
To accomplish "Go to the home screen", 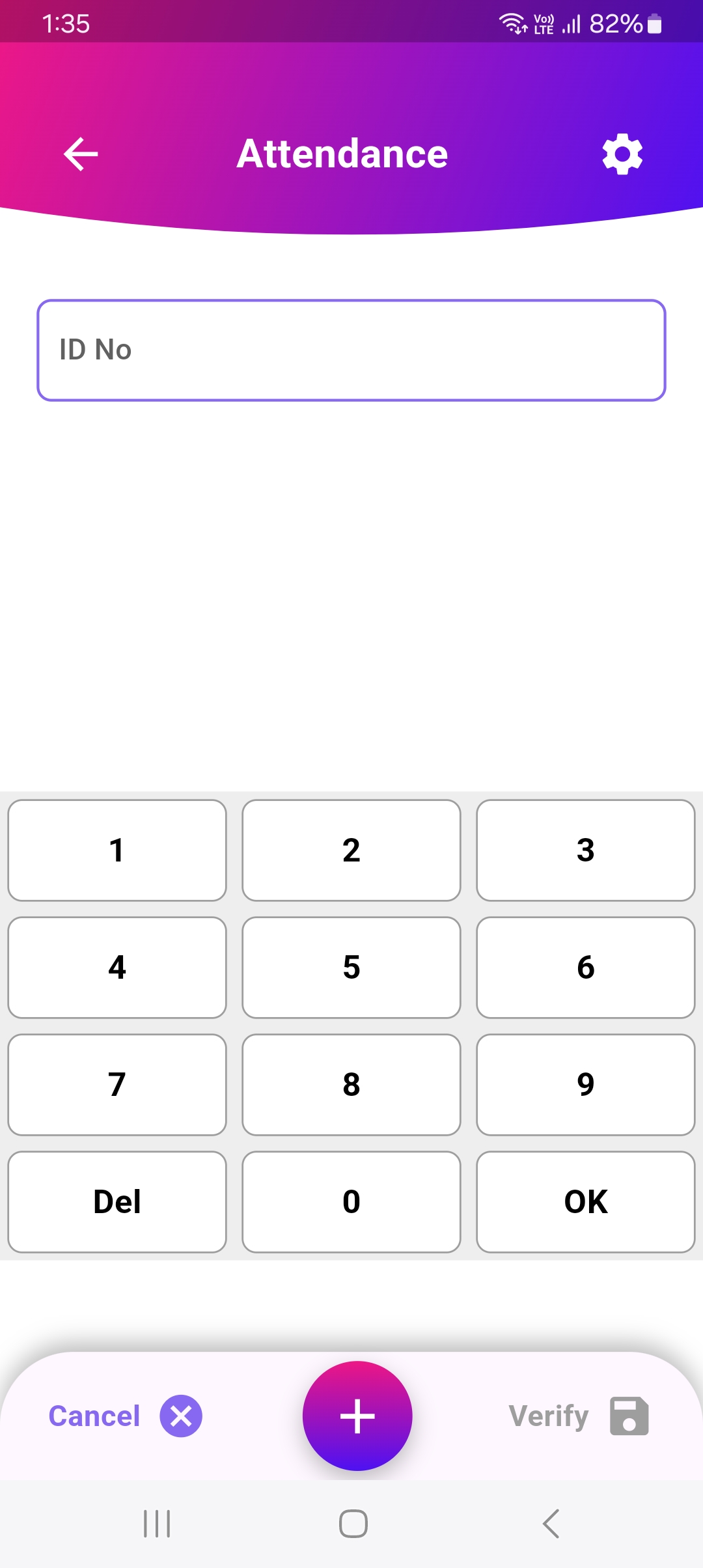I will click(353, 1524).
